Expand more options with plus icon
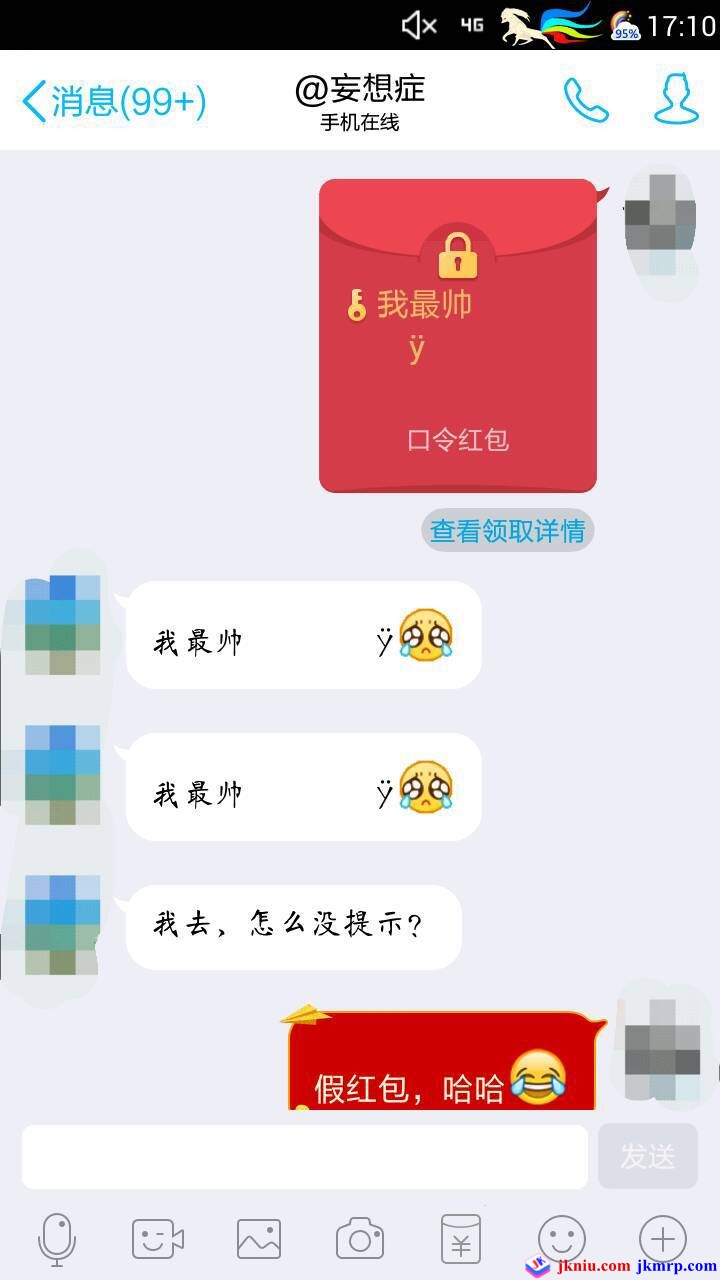 (663, 1240)
